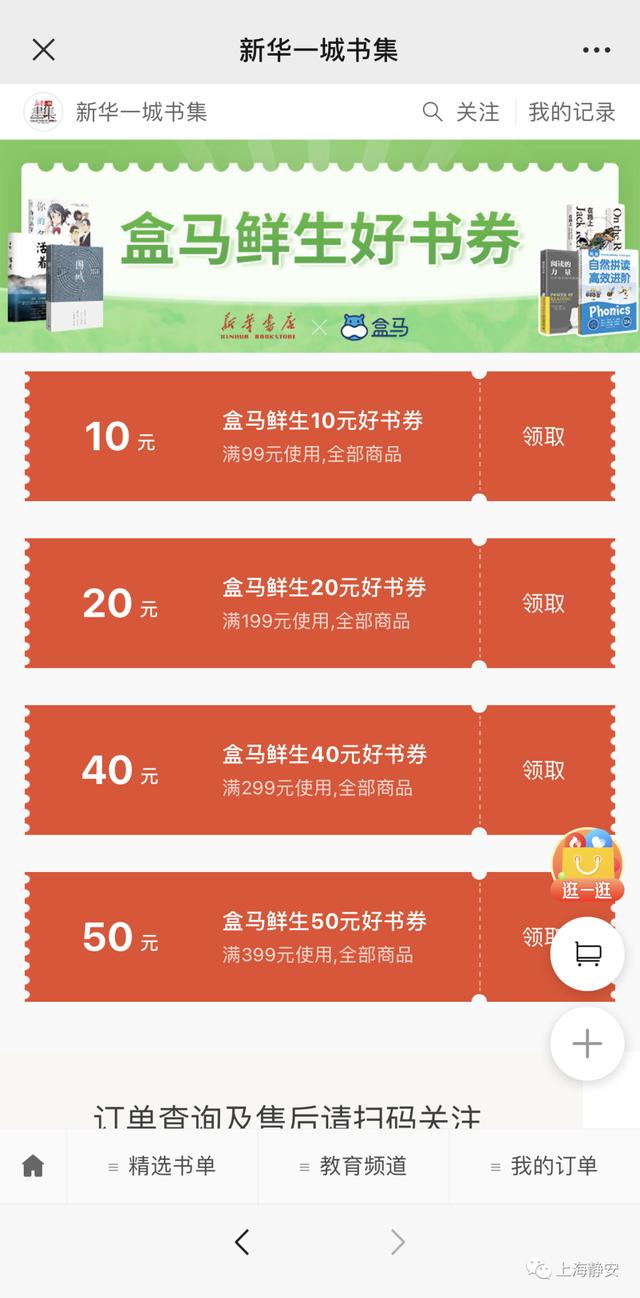
Task: Open the three-dot overflow menu
Action: click(596, 50)
